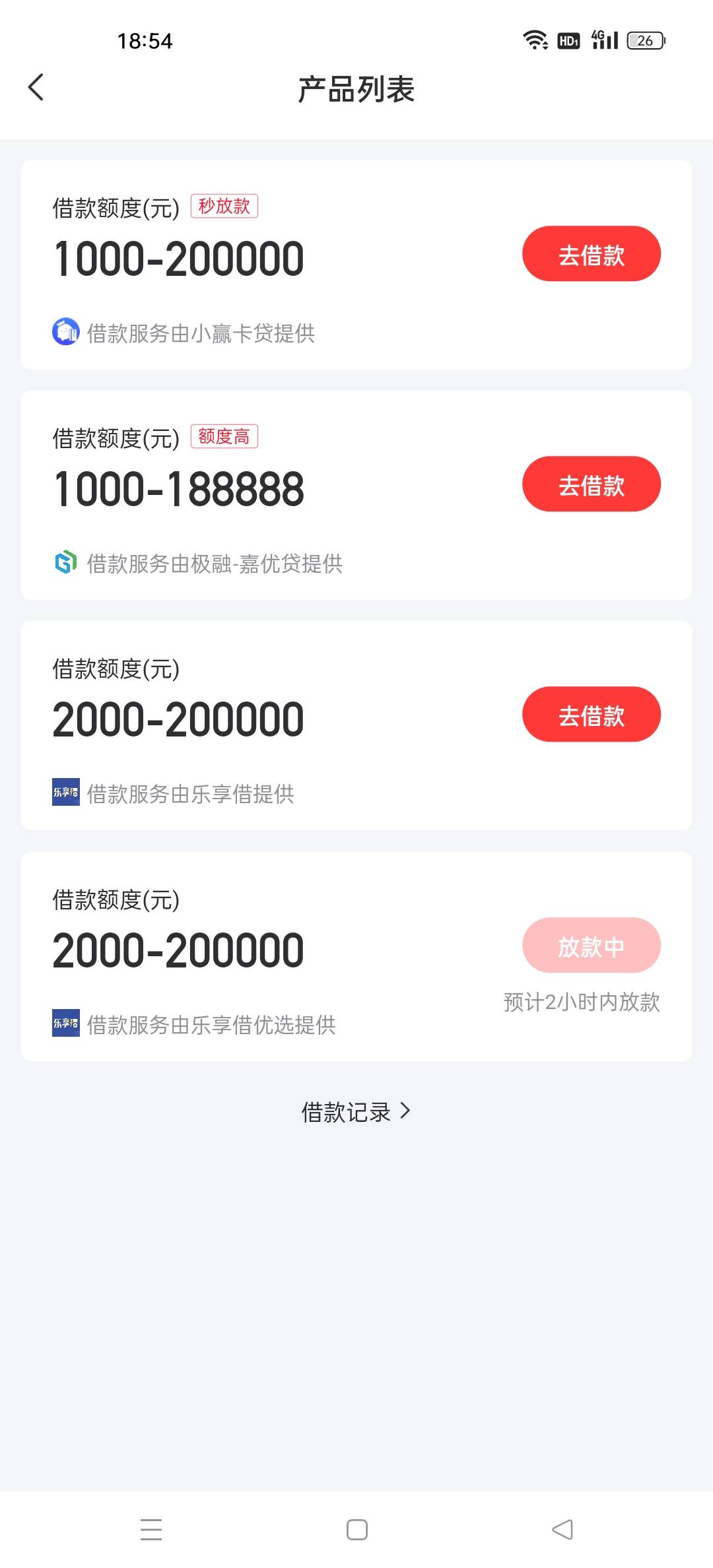Open the system recent apps menu

tap(151, 1530)
